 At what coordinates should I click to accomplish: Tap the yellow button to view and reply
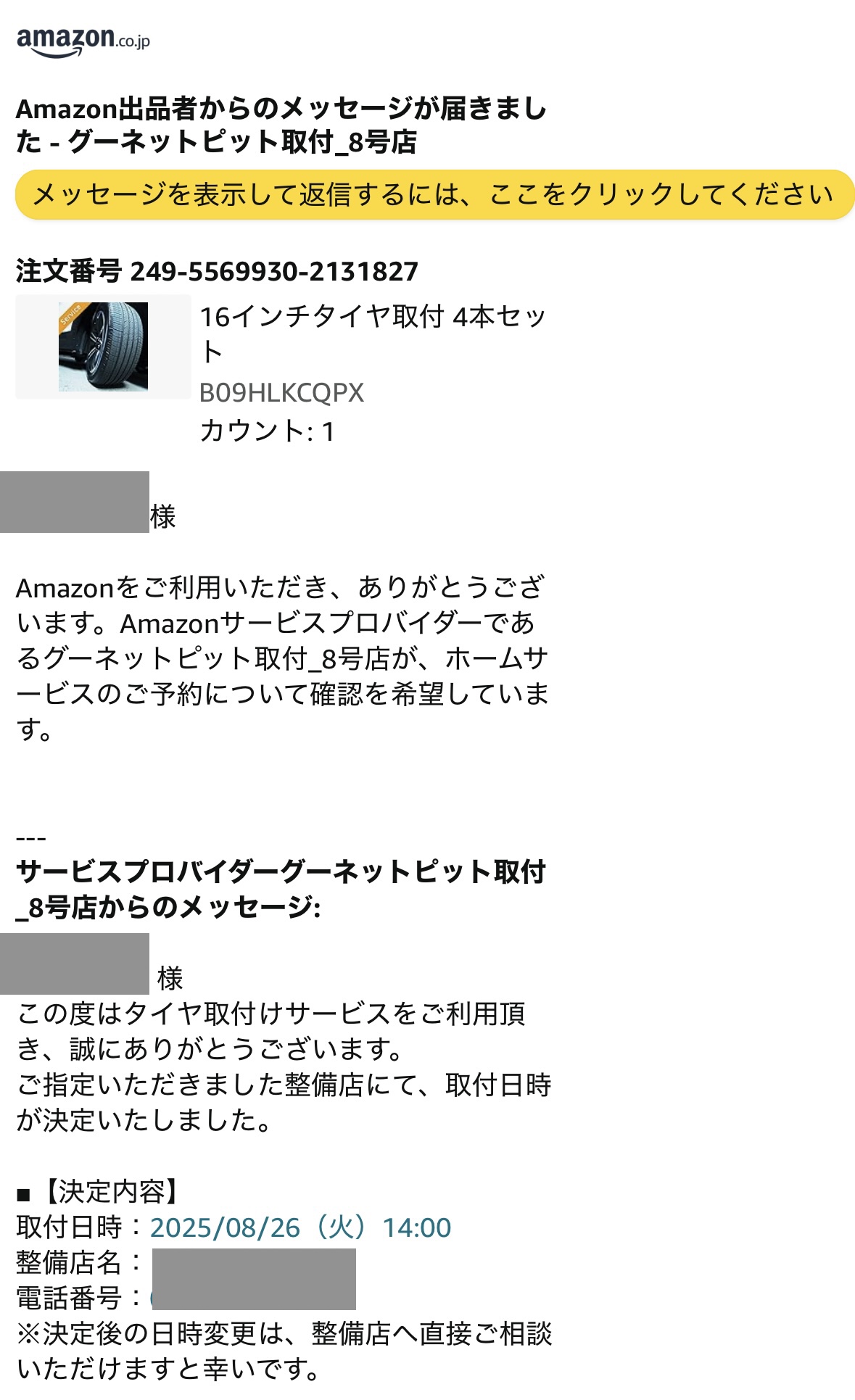[434, 194]
